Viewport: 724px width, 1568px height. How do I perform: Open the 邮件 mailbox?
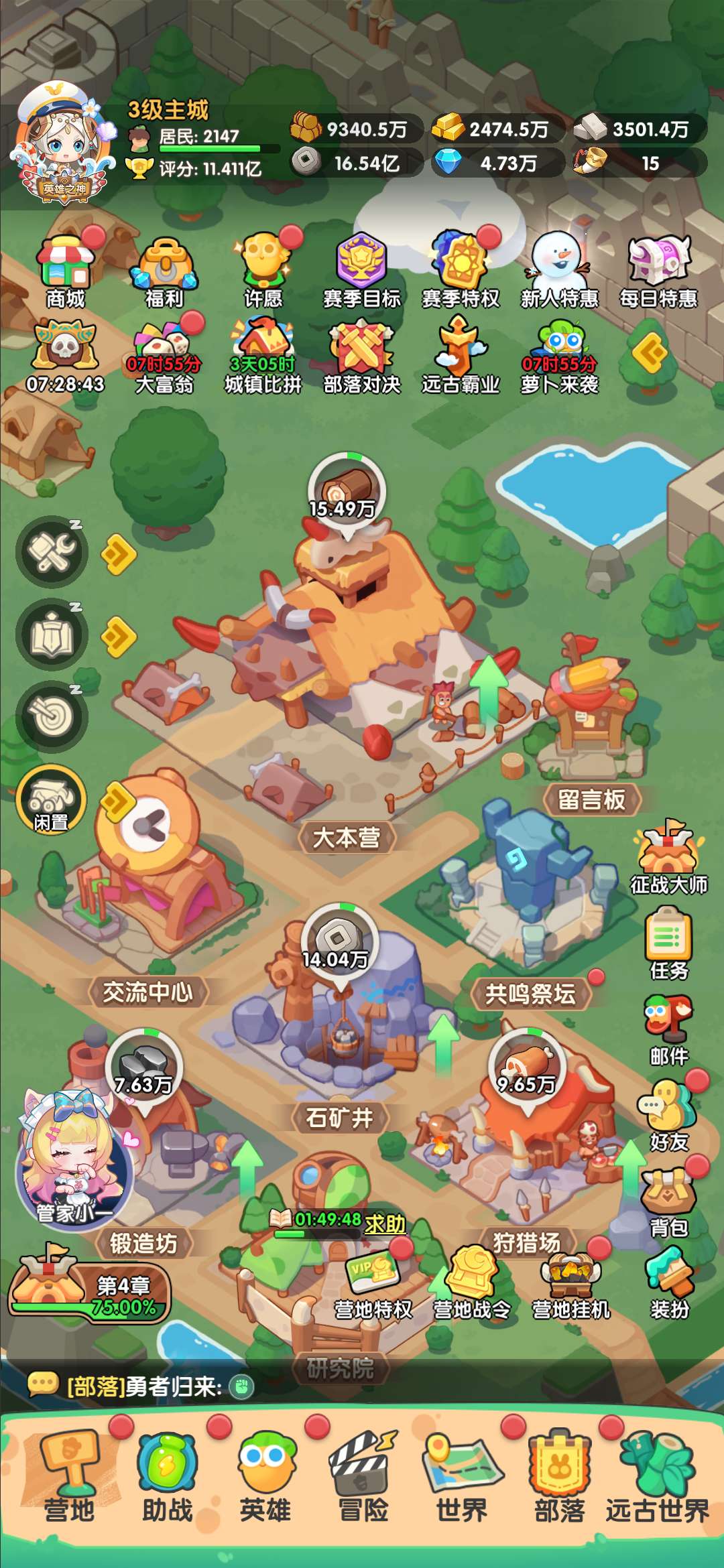pos(668,1029)
